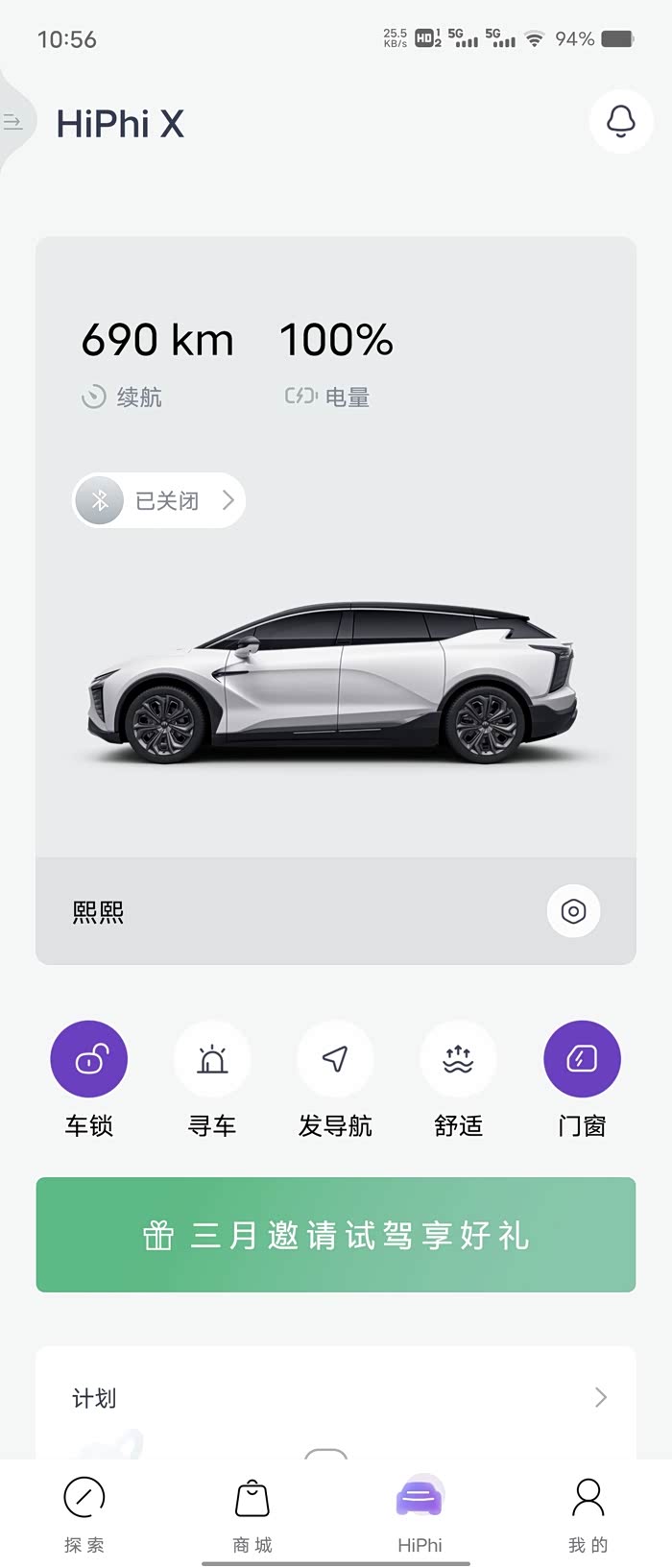
Task: Activate 寻车 find my car
Action: 212,1059
